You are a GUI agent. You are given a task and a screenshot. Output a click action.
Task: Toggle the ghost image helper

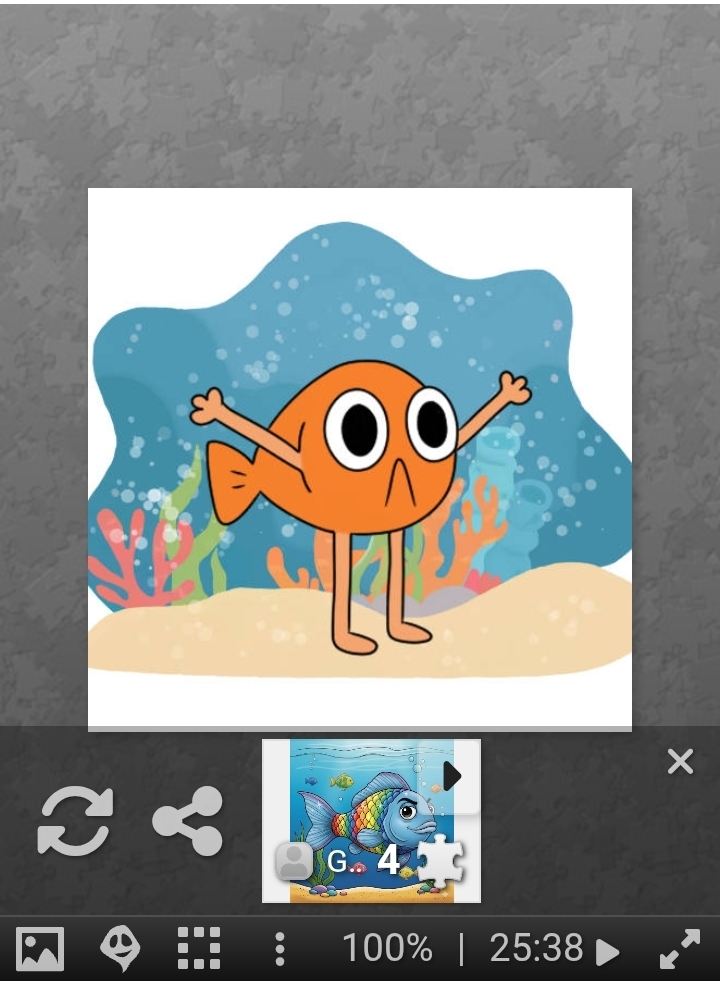click(x=120, y=948)
